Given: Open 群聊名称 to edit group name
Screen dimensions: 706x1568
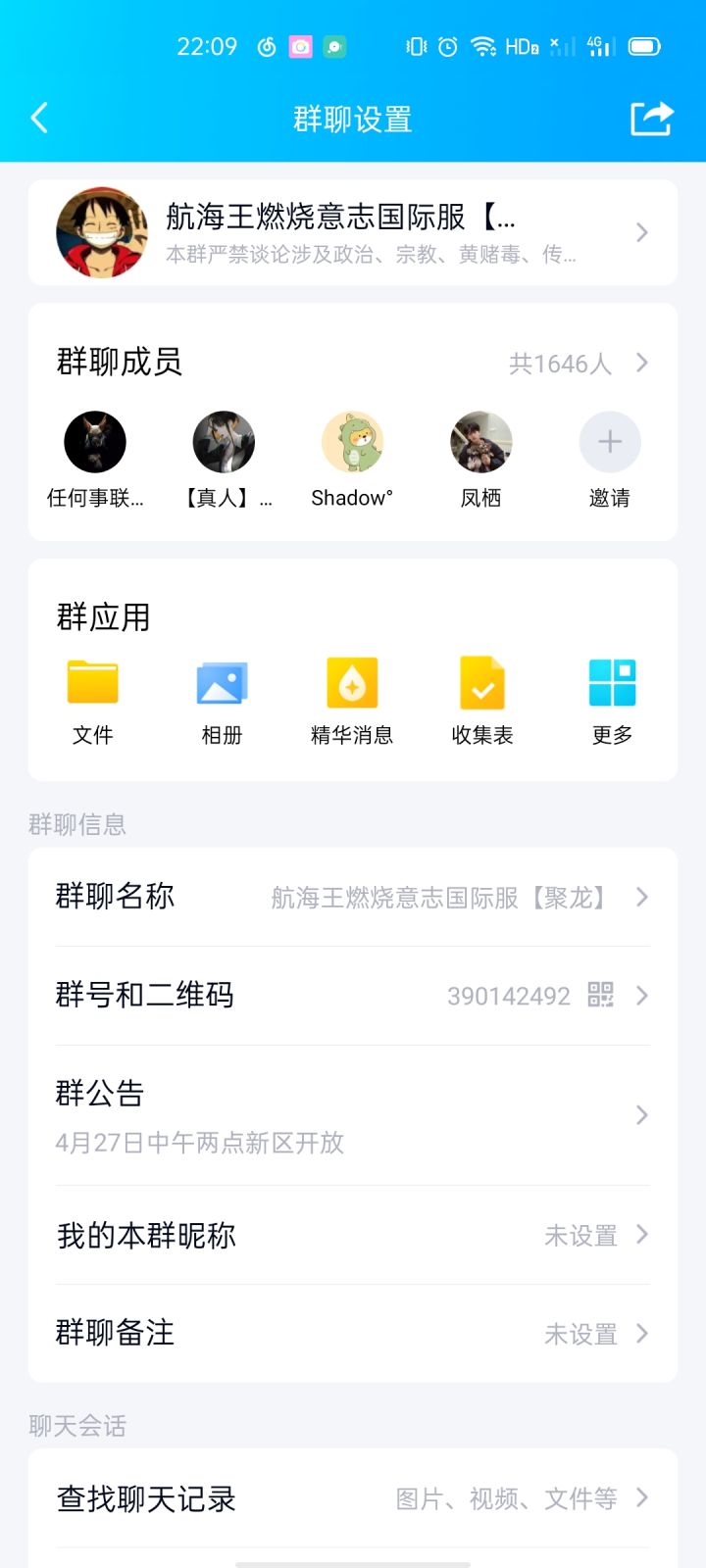Looking at the screenshot, I should pos(353,896).
